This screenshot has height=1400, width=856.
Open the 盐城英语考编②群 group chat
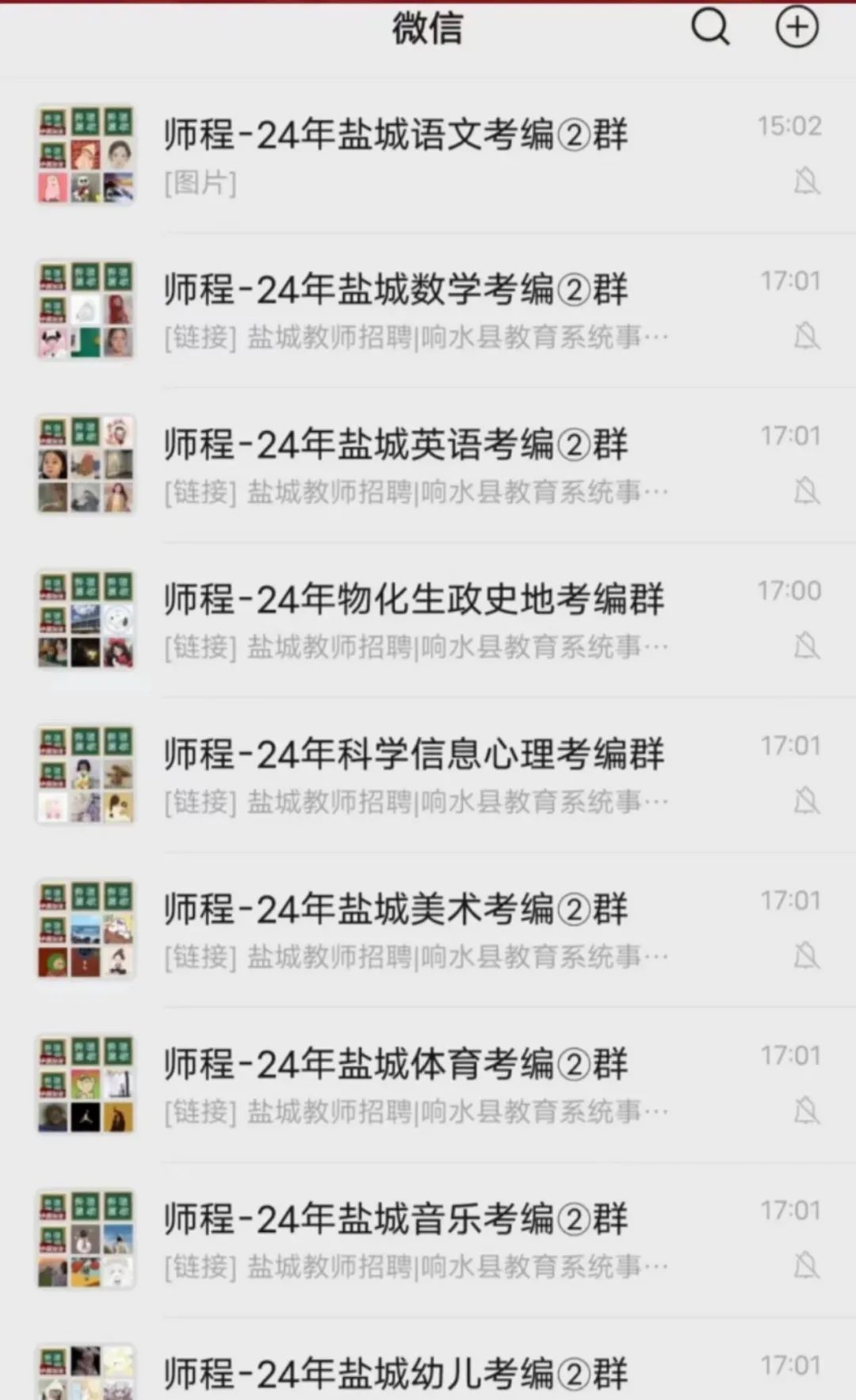coord(428,465)
